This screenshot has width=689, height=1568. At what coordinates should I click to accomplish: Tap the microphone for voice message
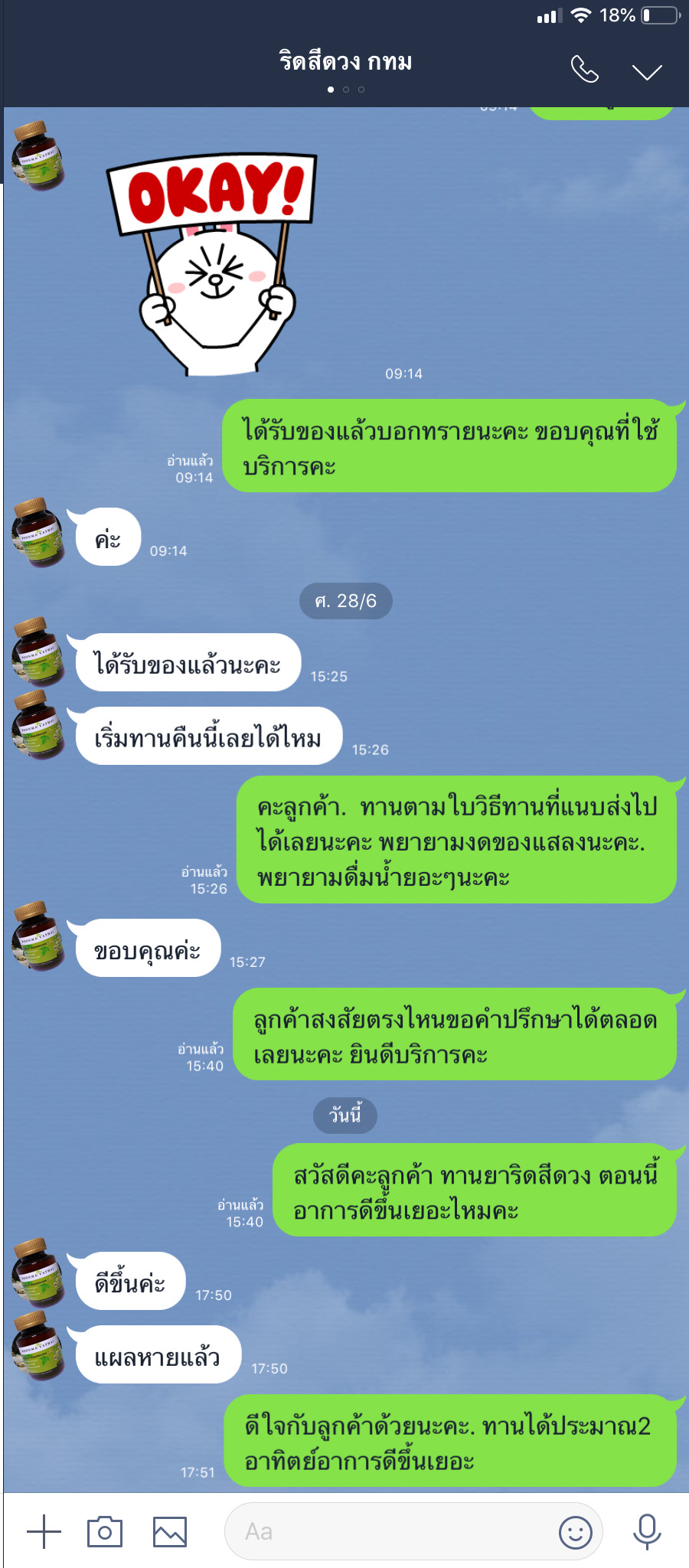647,1532
